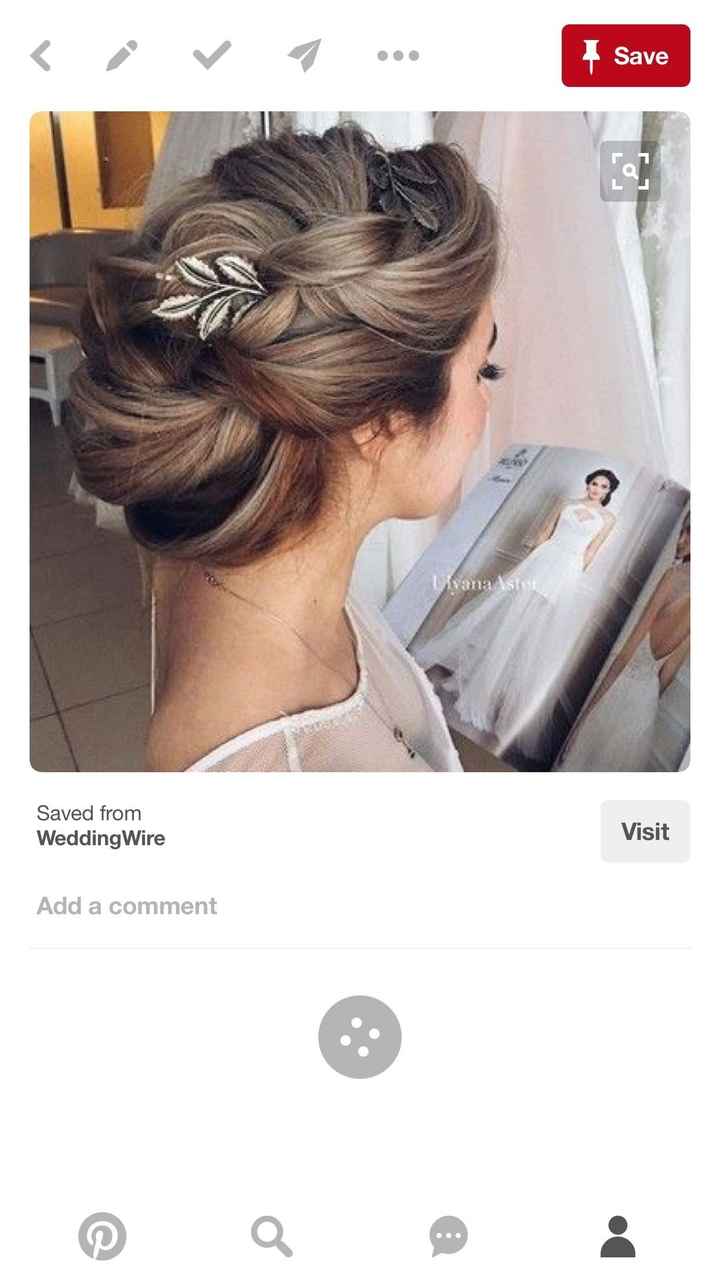The width and height of the screenshot is (720, 1280).
Task: Tap Visit to open the source site
Action: point(645,831)
